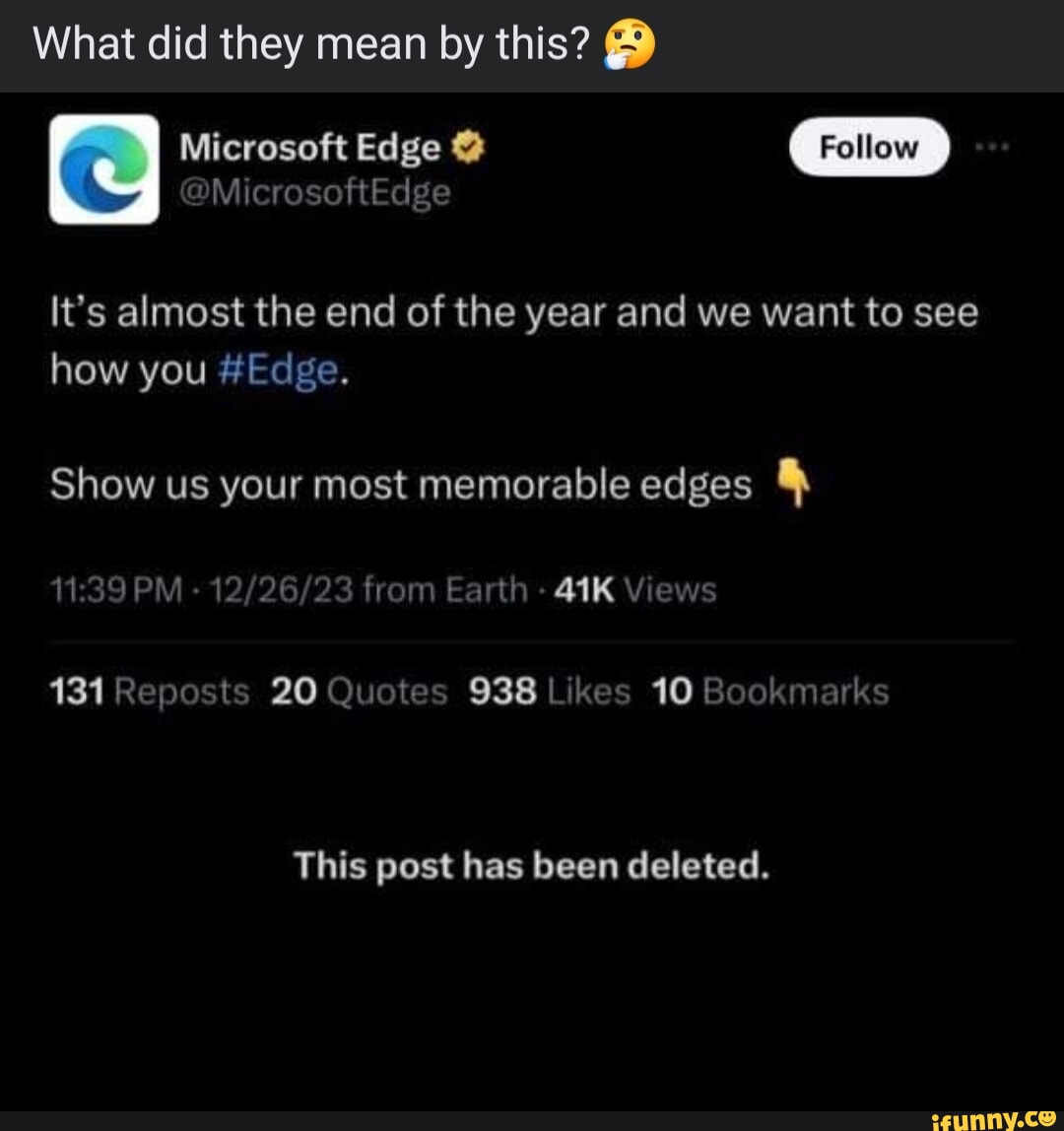
Task: Expand the 938 Likes list
Action: (548, 691)
